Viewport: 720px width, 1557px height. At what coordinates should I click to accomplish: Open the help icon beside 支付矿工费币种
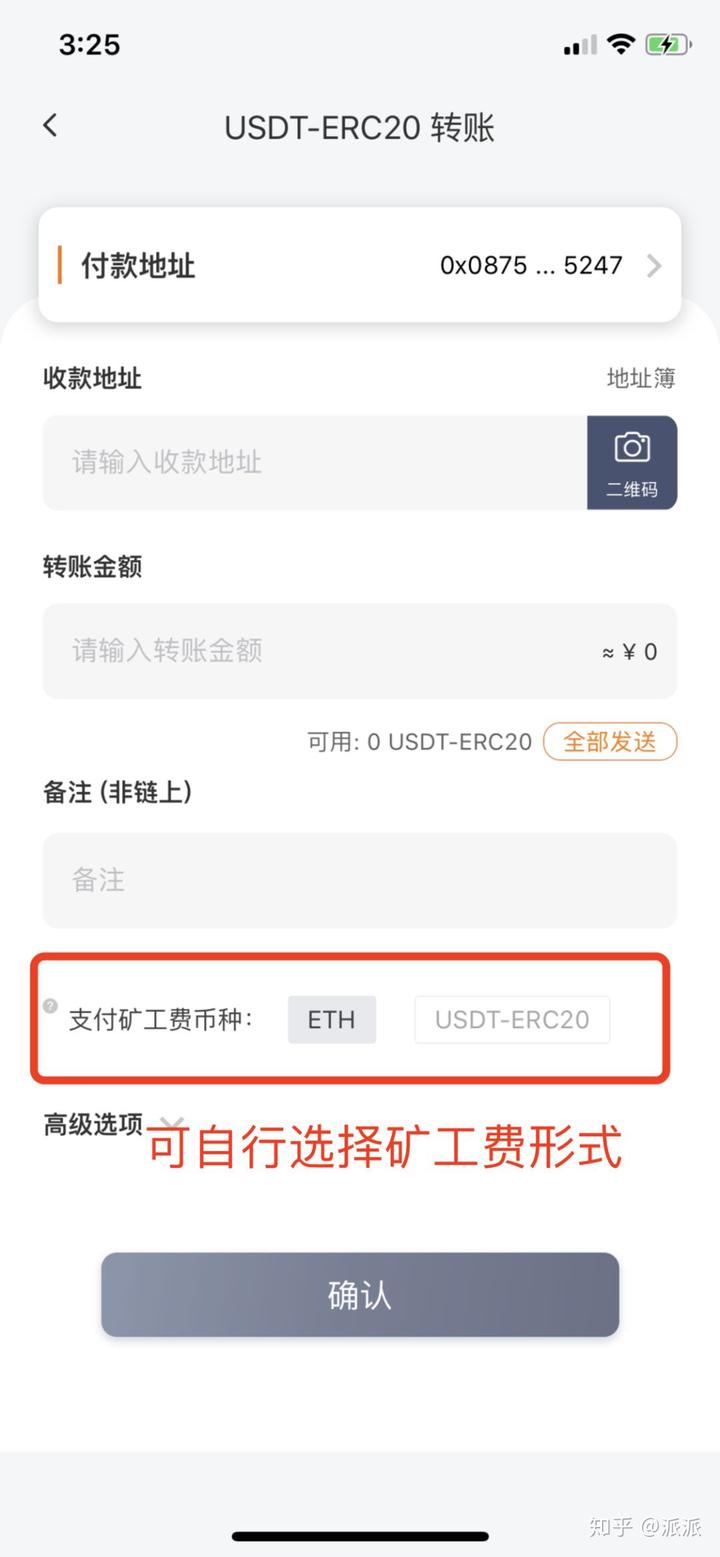point(50,1006)
